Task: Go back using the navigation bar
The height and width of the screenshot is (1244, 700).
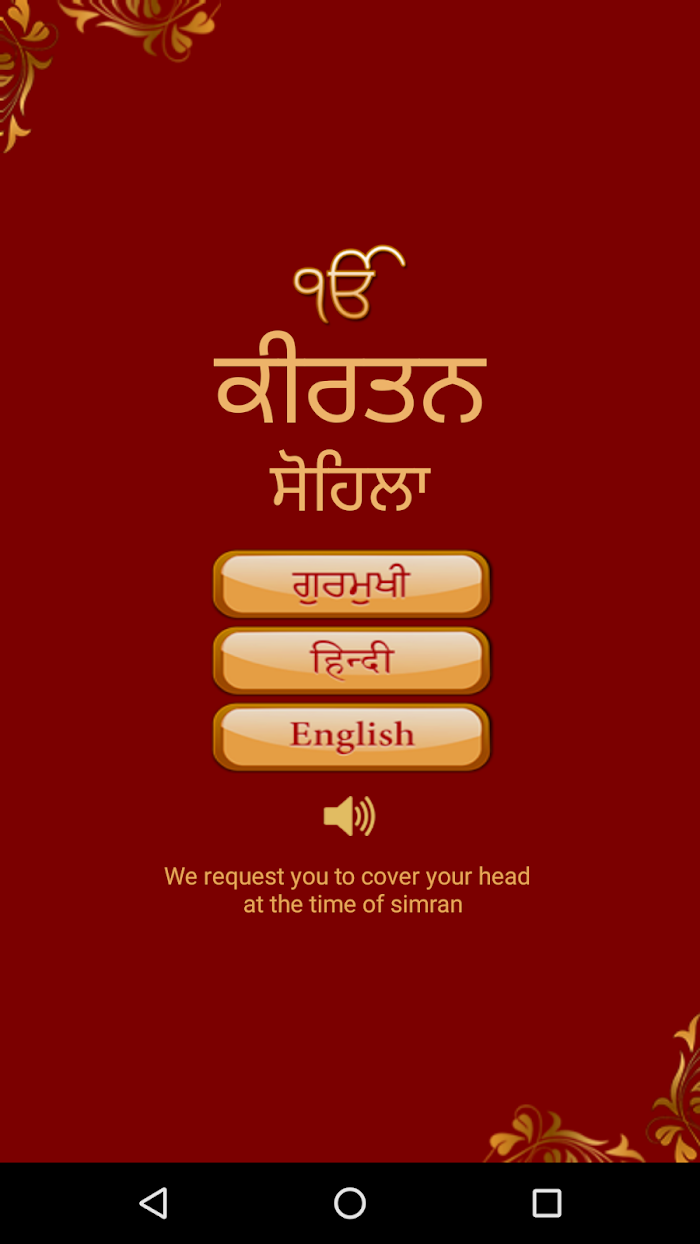Action: pos(153,1203)
